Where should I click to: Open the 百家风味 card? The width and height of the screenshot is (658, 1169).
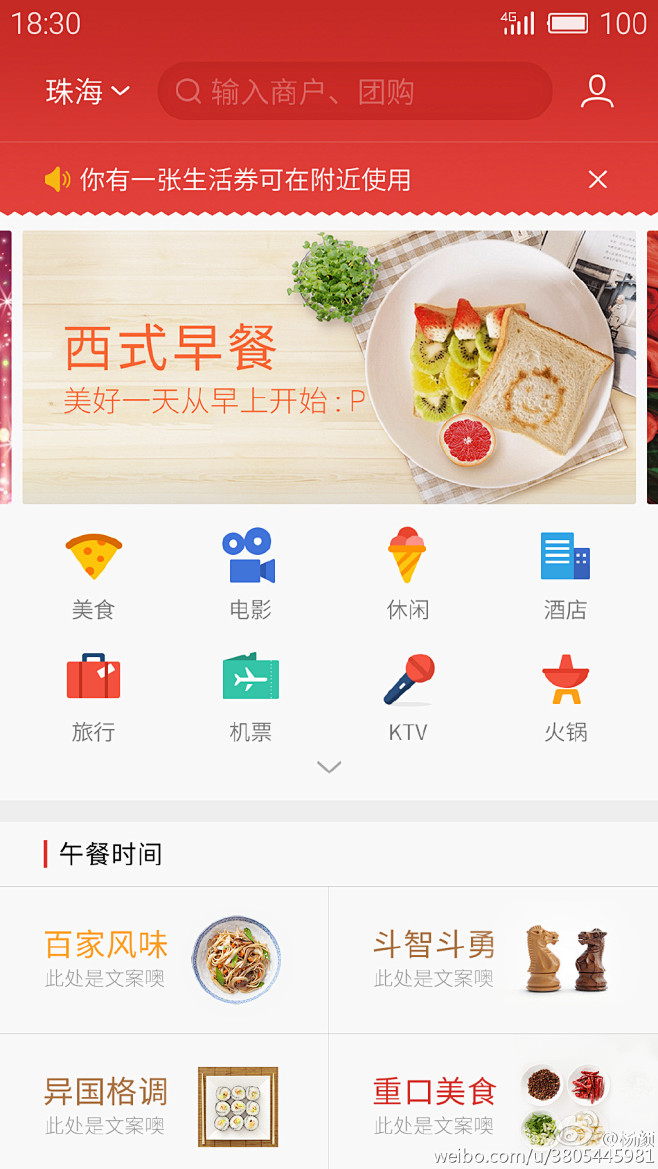(x=164, y=960)
